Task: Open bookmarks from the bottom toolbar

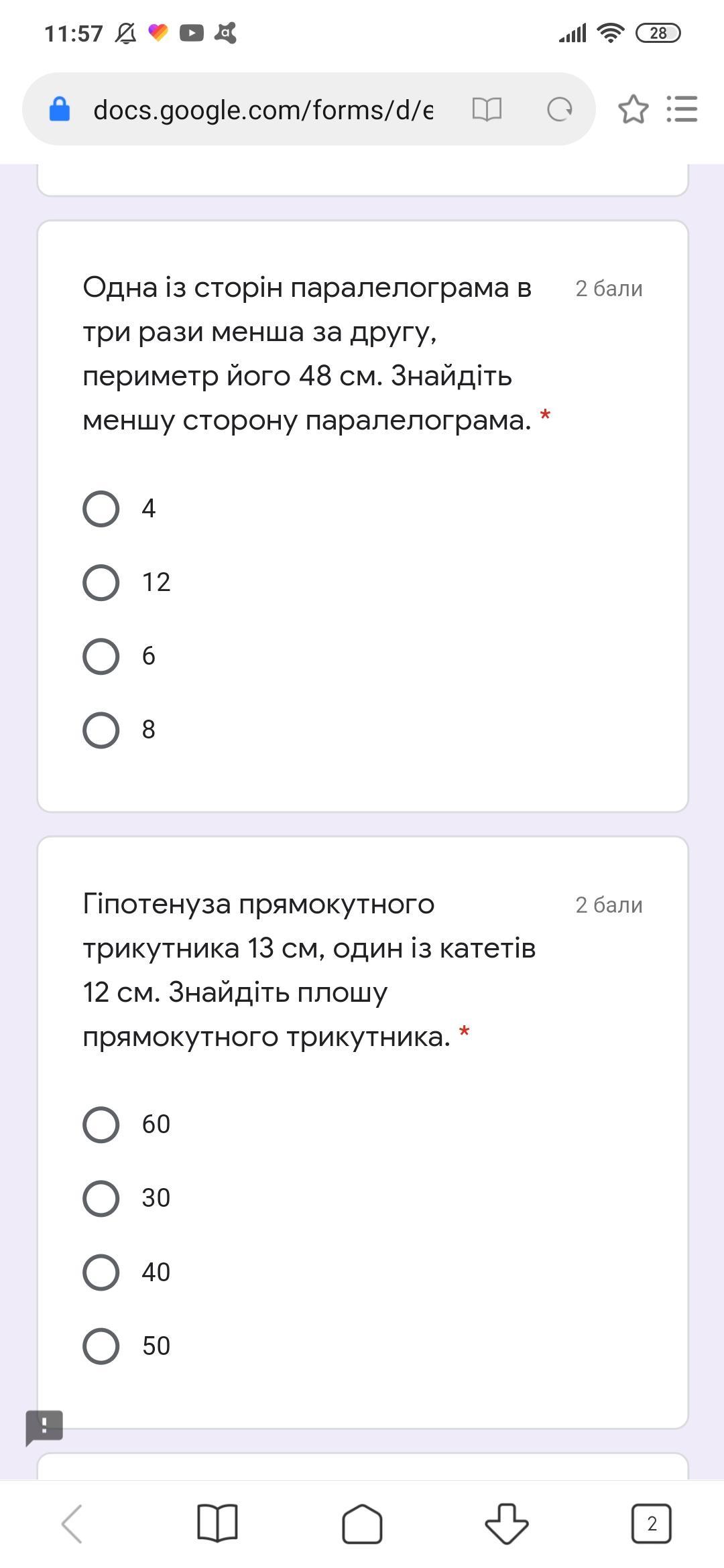Action: 217,1524
